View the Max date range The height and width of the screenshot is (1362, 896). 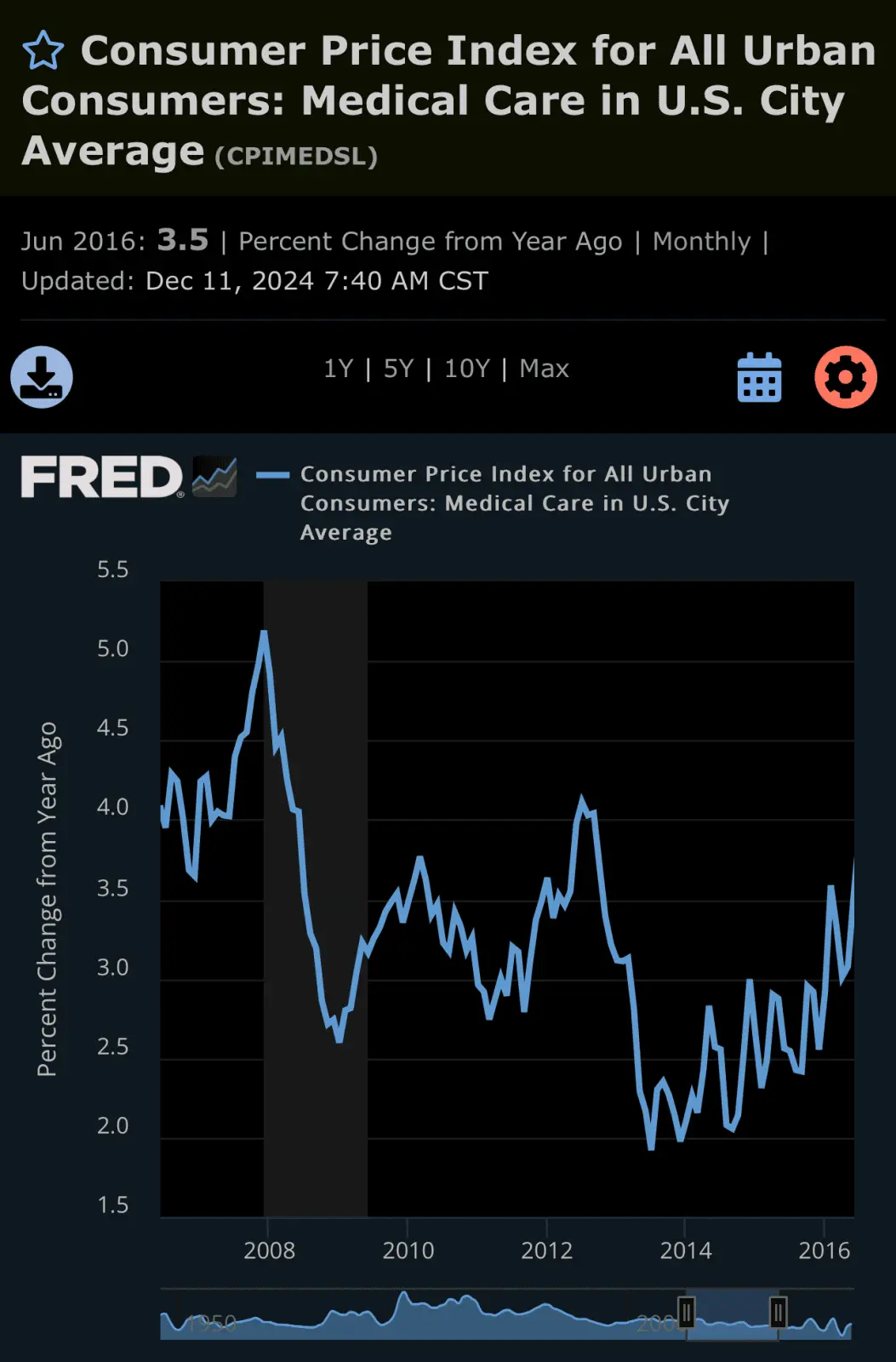(x=545, y=369)
